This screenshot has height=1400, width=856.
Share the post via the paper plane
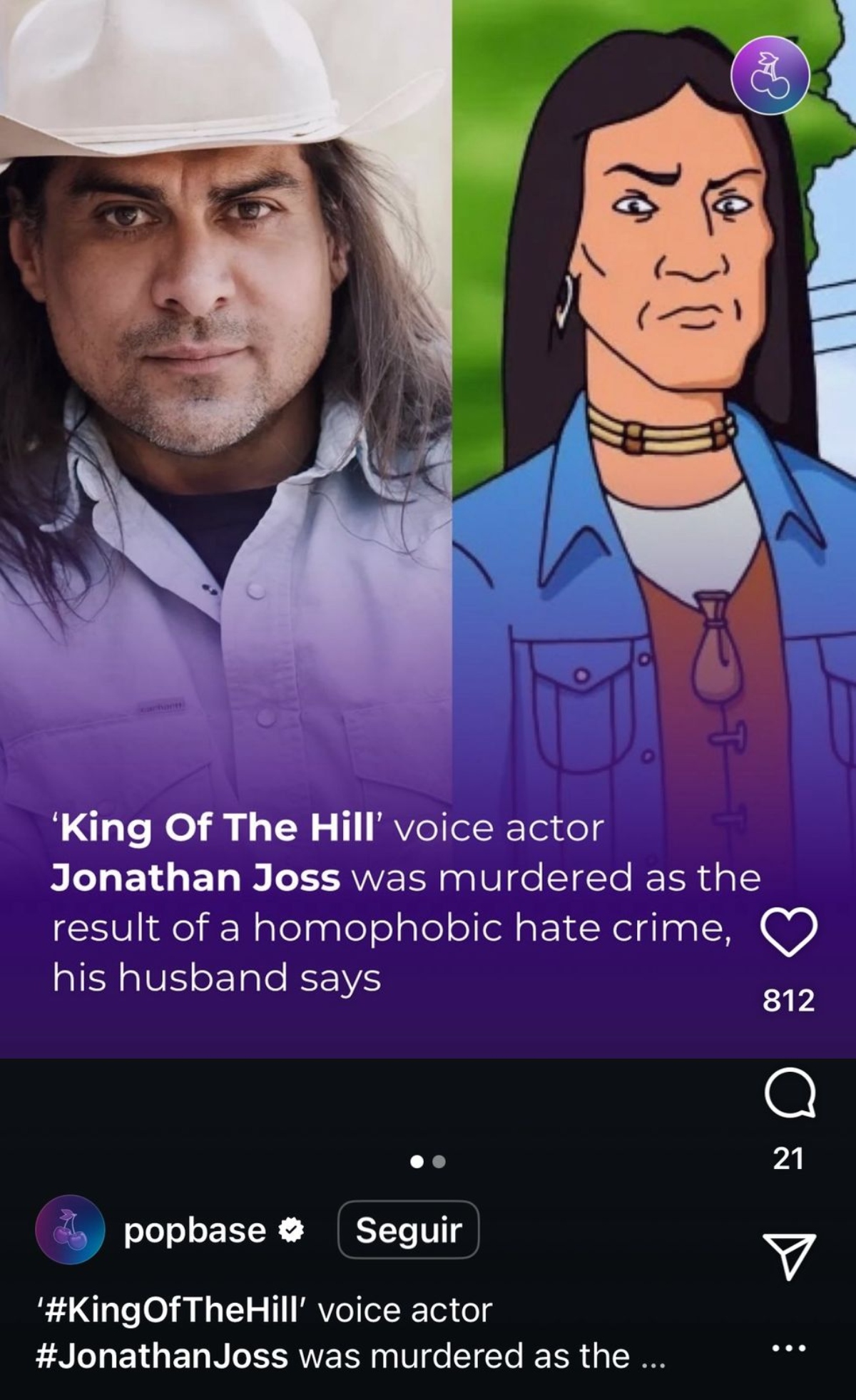(x=789, y=1256)
